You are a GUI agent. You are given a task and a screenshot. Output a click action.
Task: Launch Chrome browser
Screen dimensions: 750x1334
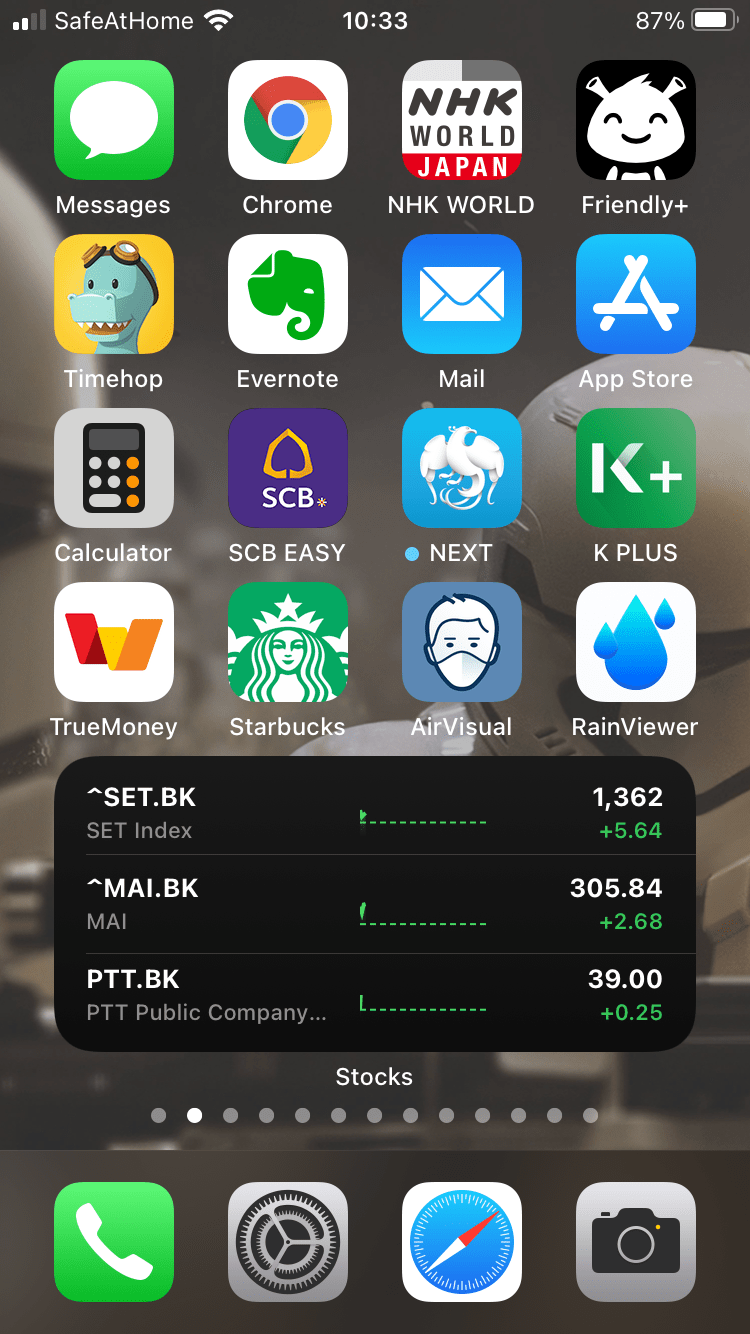(287, 120)
